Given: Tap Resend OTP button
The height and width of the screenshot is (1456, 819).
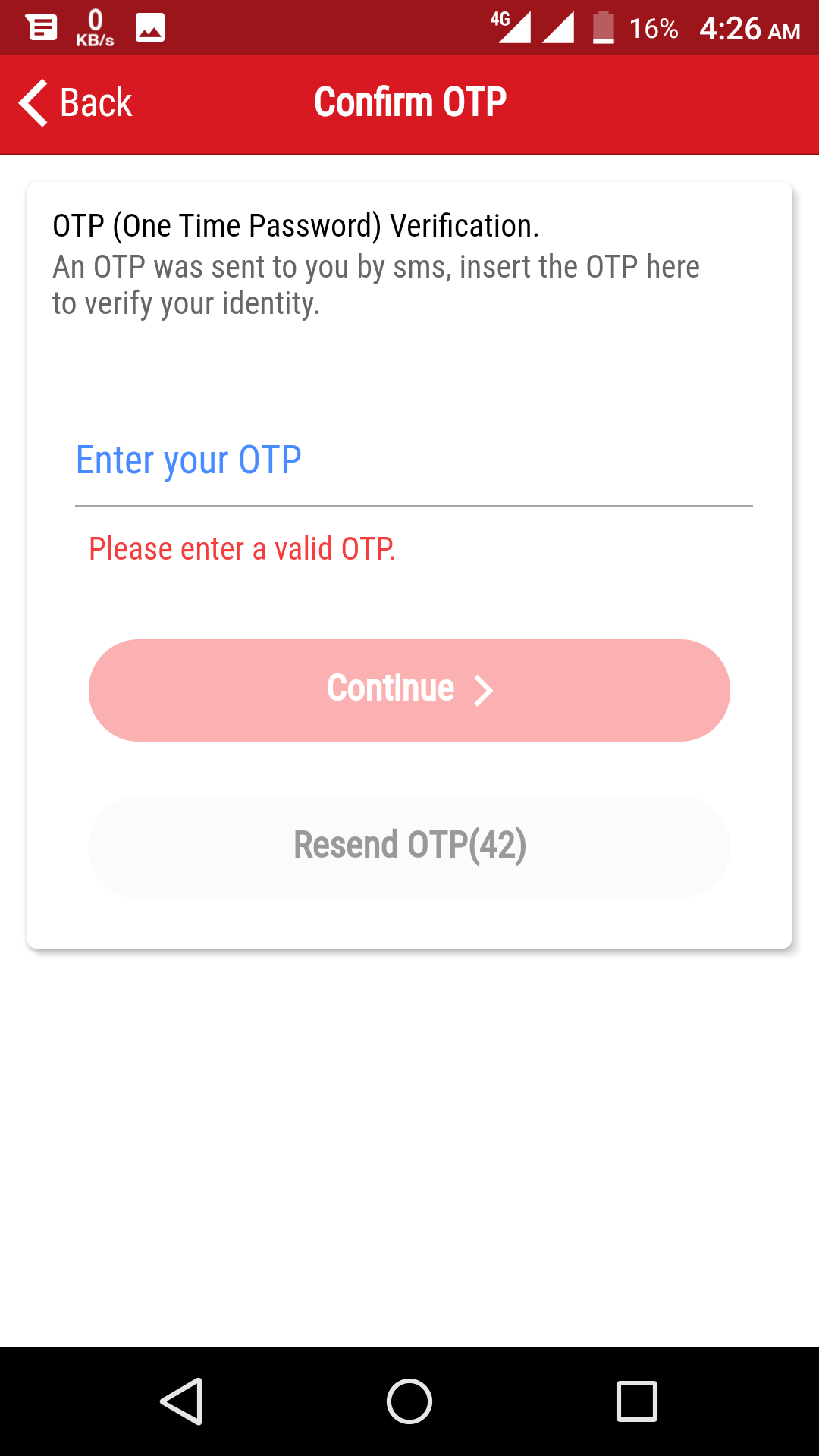Looking at the screenshot, I should (x=409, y=846).
